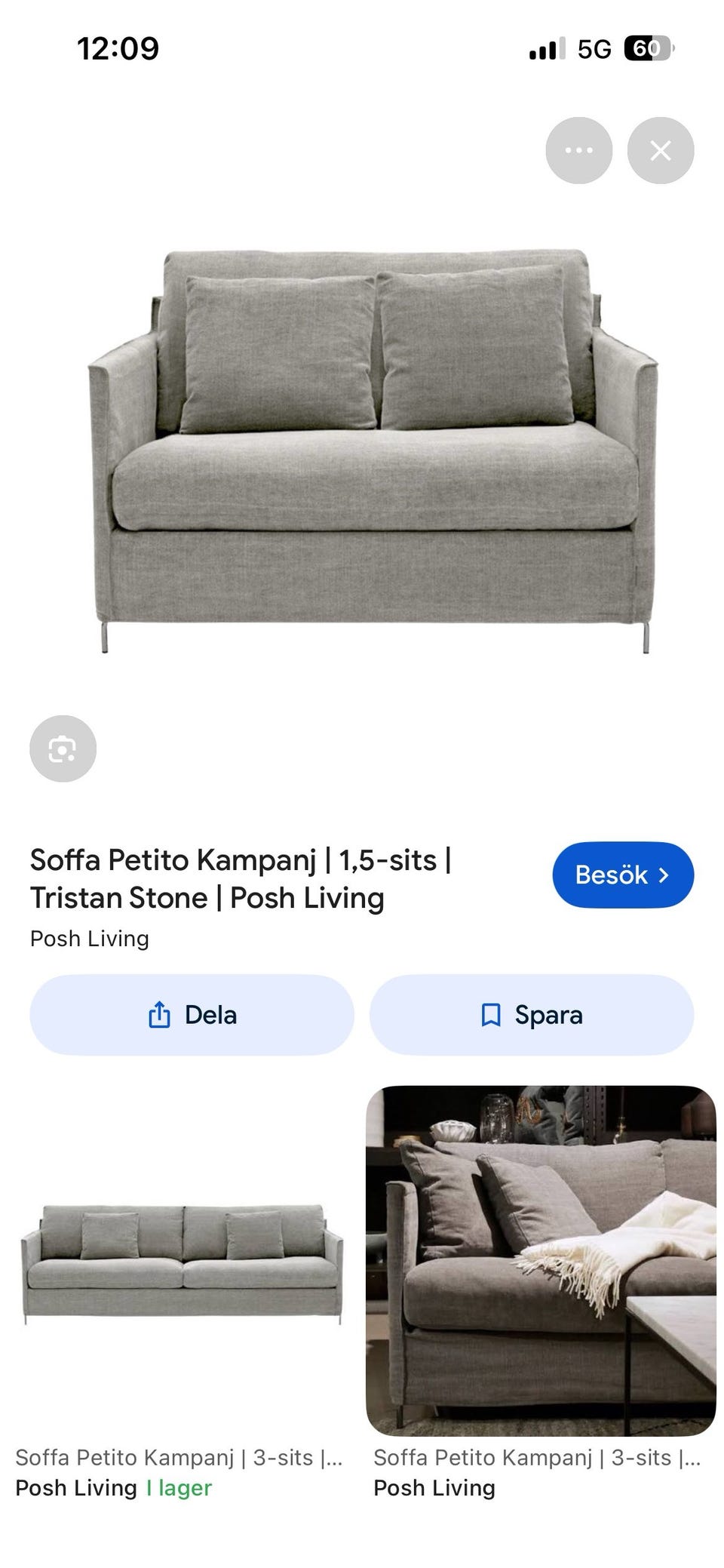Tap the main gray loveseat product image
724x1568 pixels.
pos(362,445)
